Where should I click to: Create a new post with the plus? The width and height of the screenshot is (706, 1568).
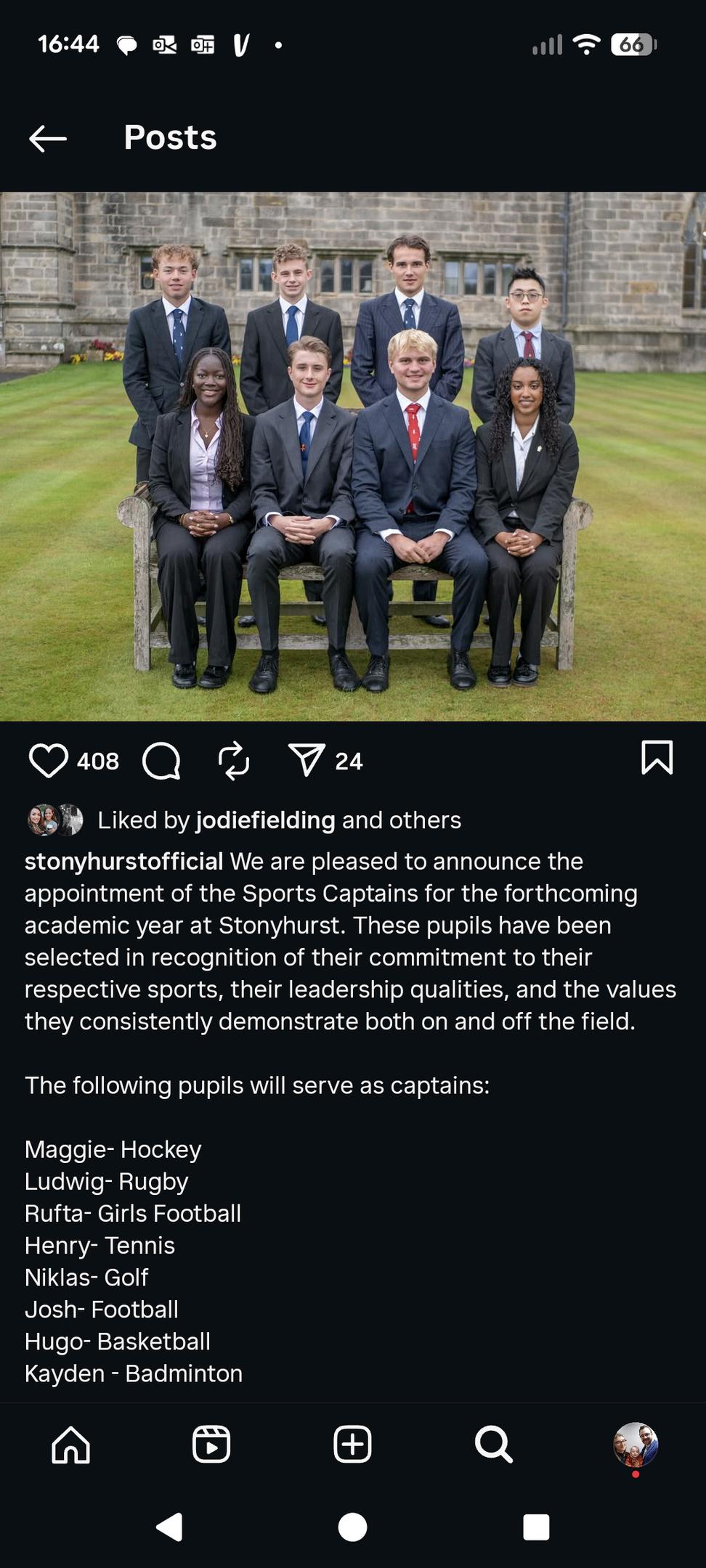click(x=352, y=1444)
